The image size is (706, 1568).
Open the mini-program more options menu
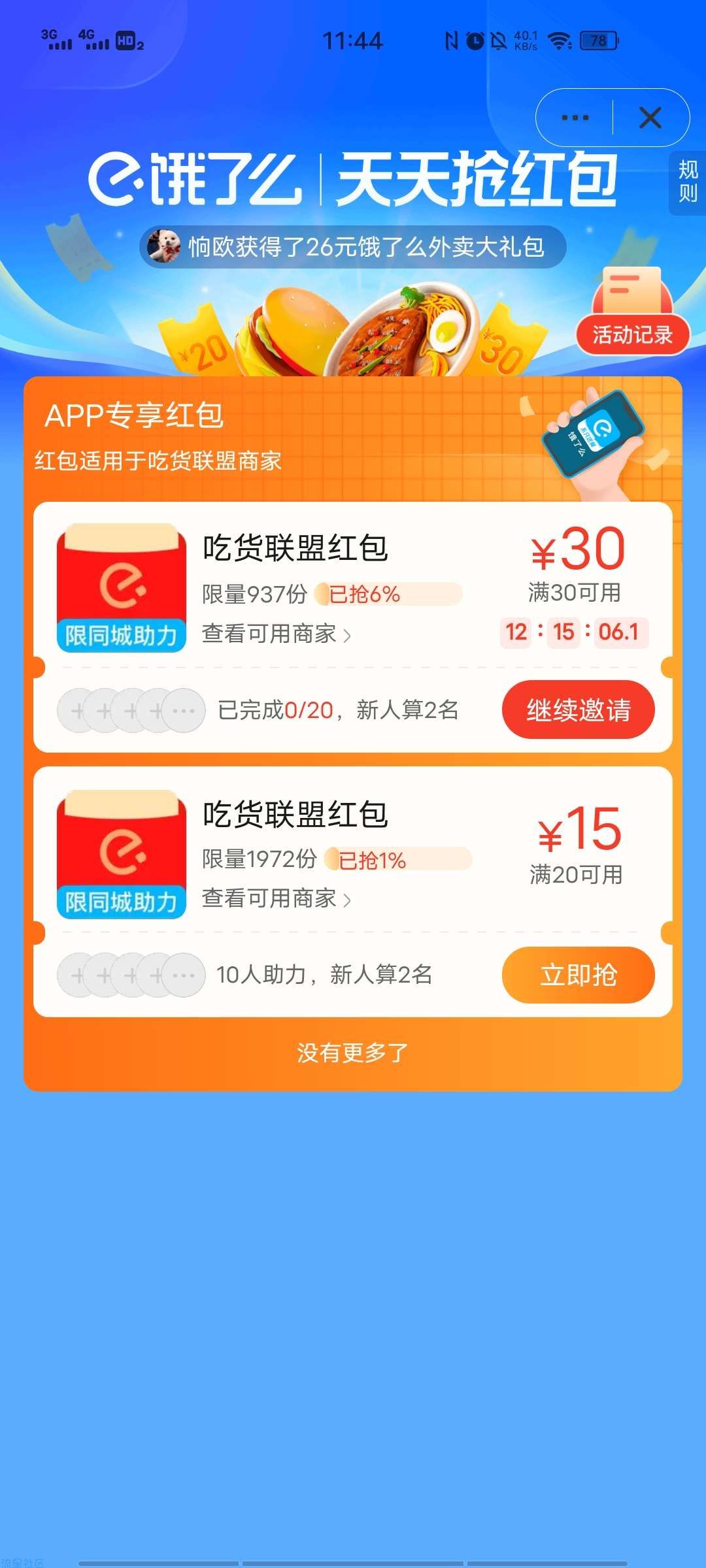point(575,118)
